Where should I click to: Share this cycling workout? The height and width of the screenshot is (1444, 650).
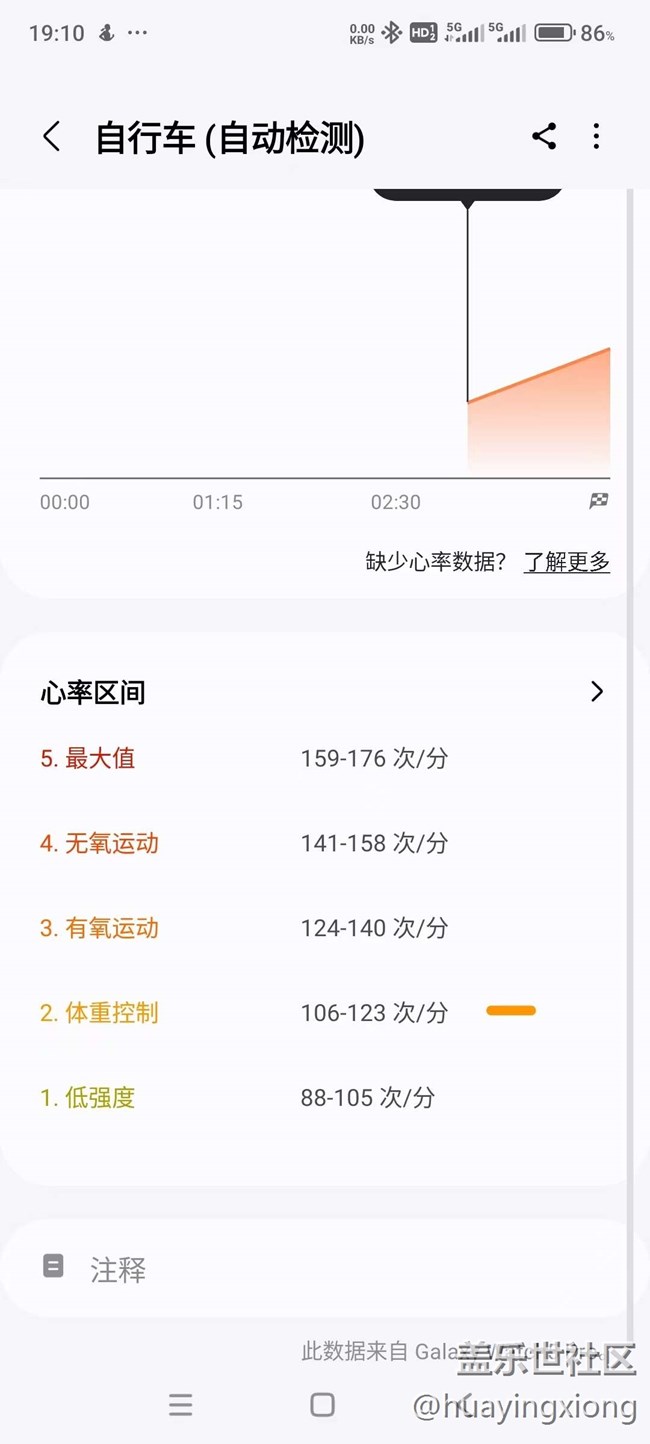(544, 137)
